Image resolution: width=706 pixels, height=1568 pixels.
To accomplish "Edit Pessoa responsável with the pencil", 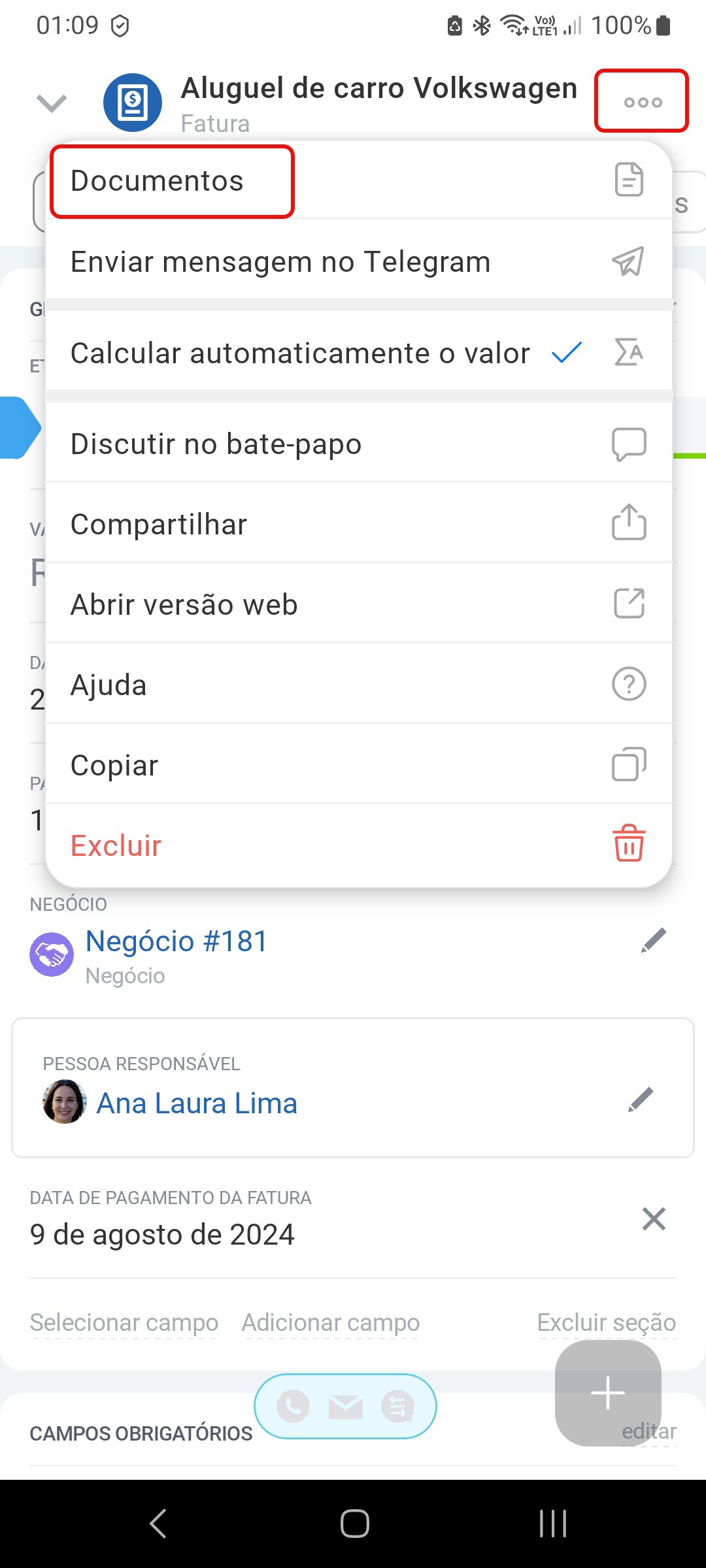I will point(641,1100).
